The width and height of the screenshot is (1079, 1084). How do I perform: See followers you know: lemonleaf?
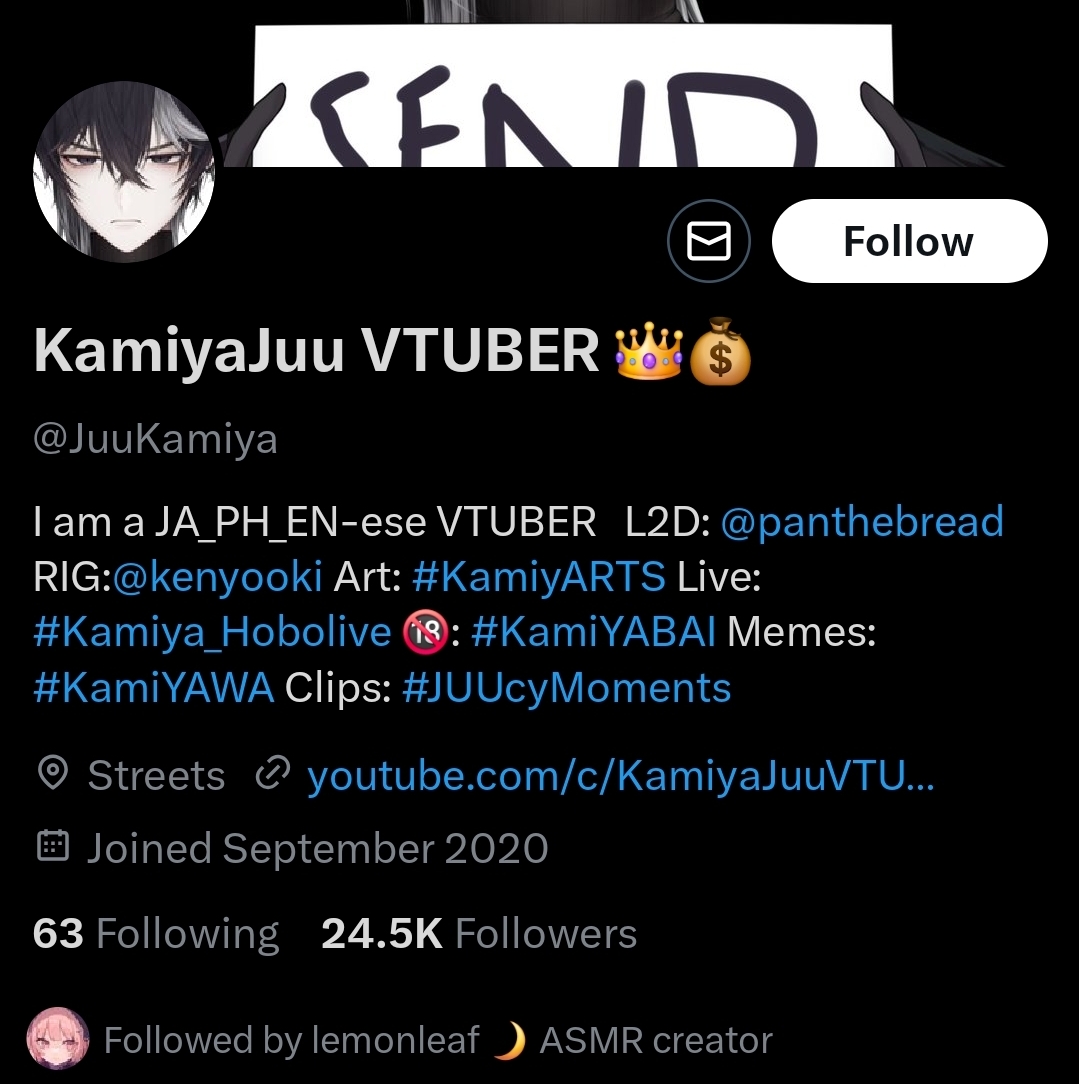[400, 1040]
